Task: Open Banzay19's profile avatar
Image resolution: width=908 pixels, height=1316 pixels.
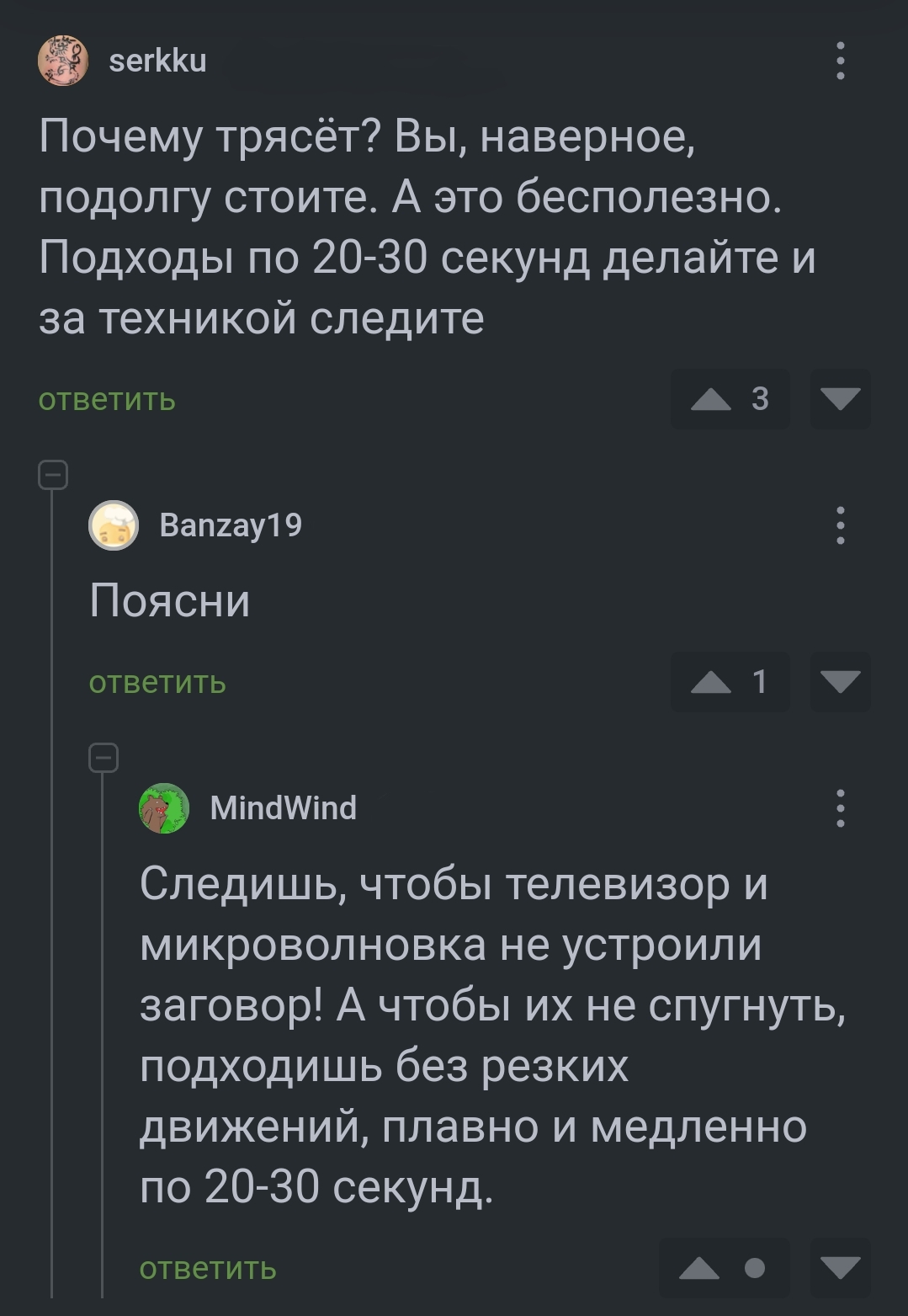Action: pos(114,525)
